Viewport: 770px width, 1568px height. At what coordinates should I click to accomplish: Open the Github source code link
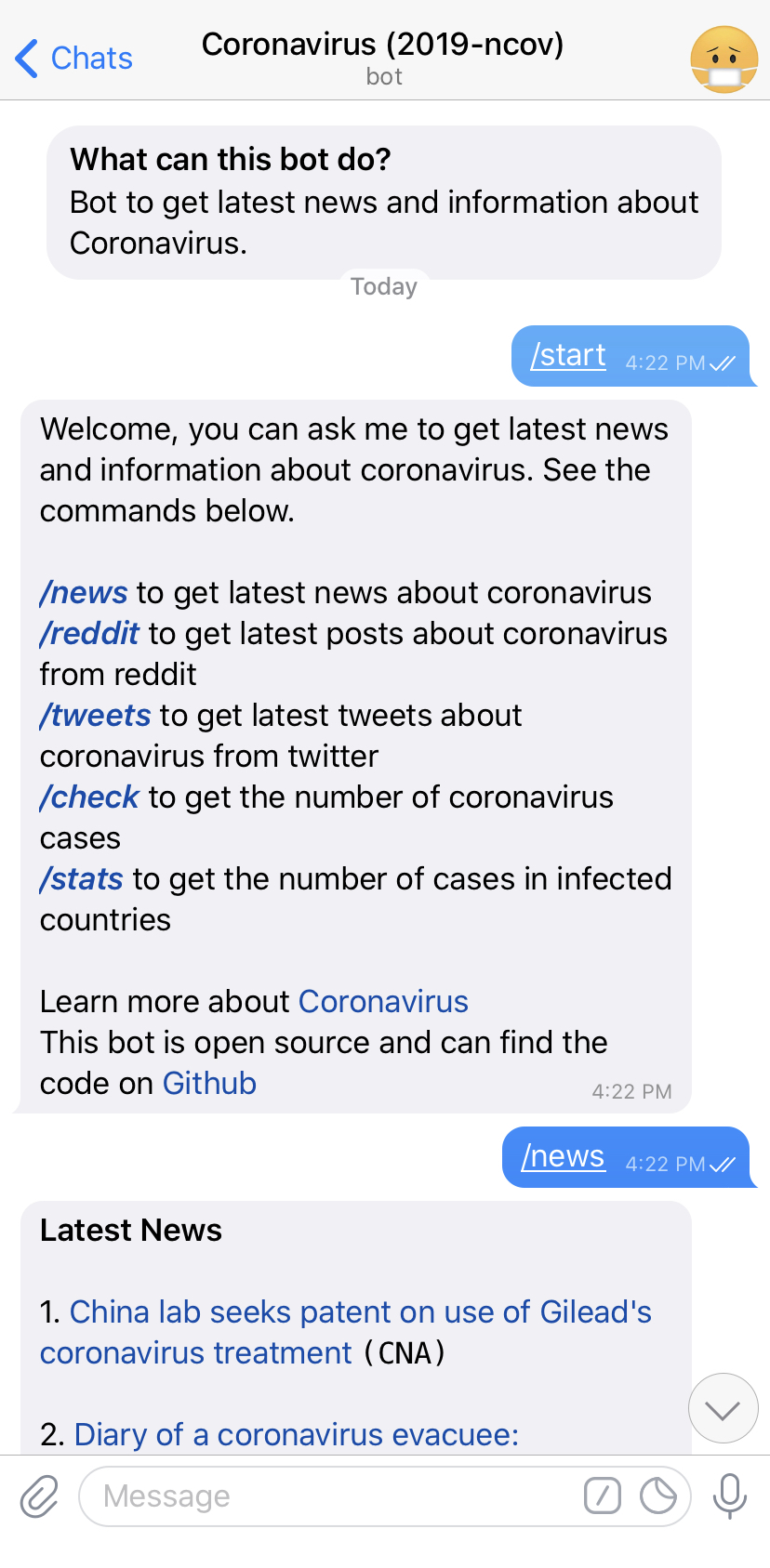tap(209, 1084)
